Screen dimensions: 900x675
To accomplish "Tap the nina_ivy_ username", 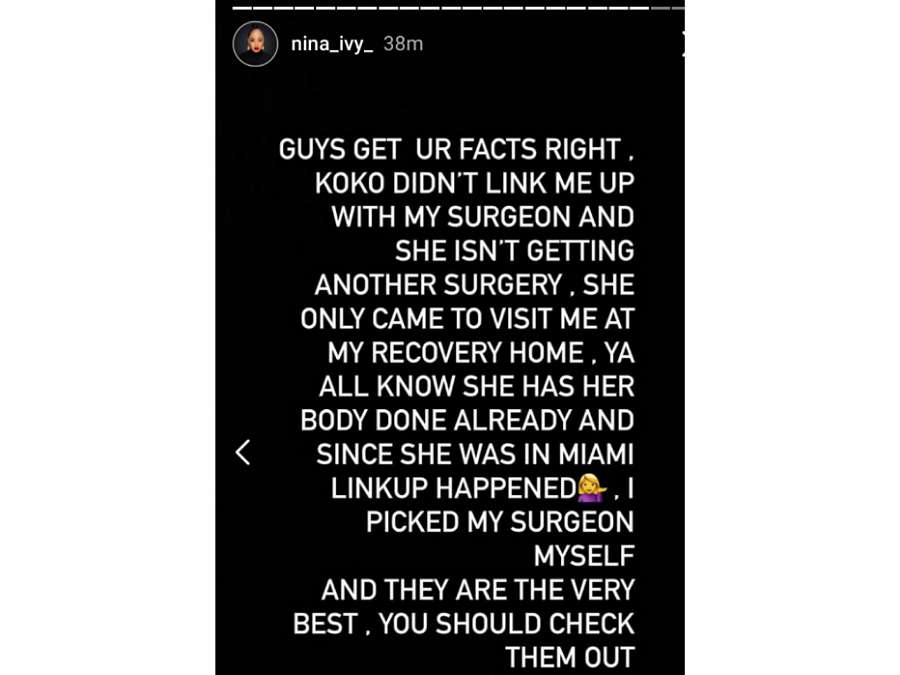I will coord(331,44).
